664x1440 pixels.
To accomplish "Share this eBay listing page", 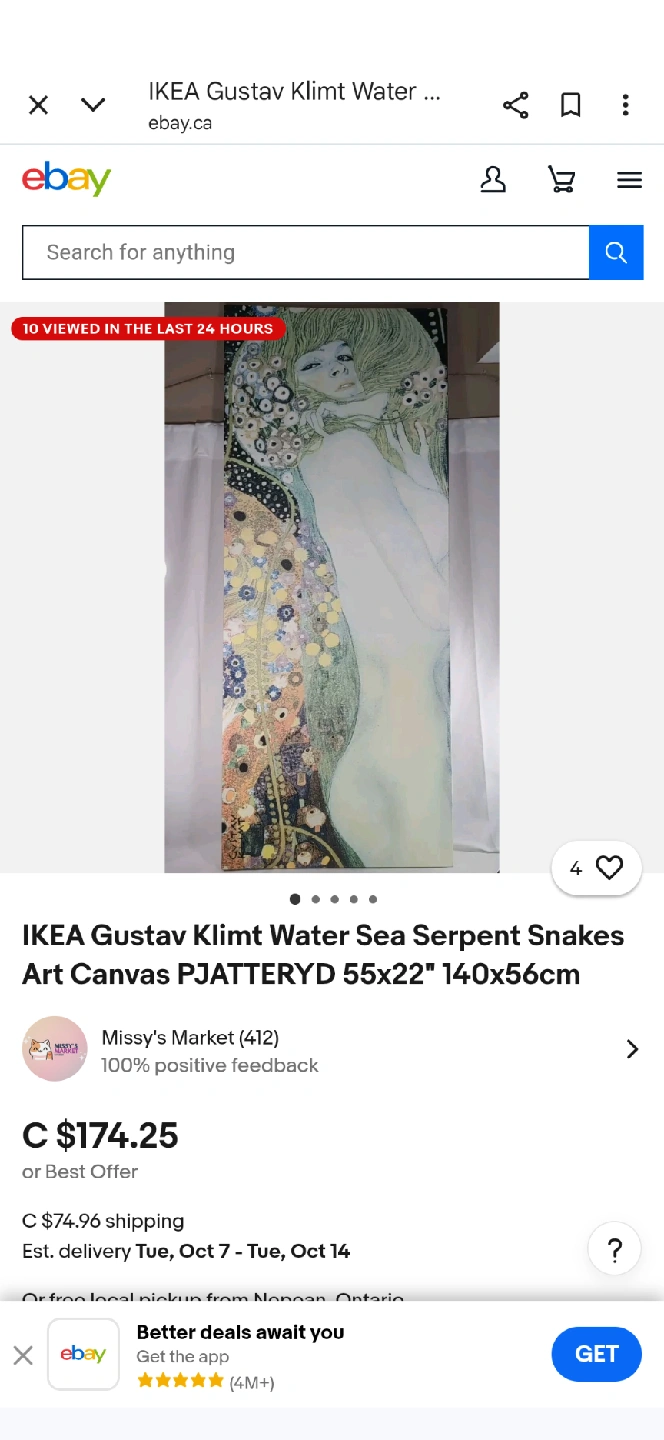I will 515,105.
